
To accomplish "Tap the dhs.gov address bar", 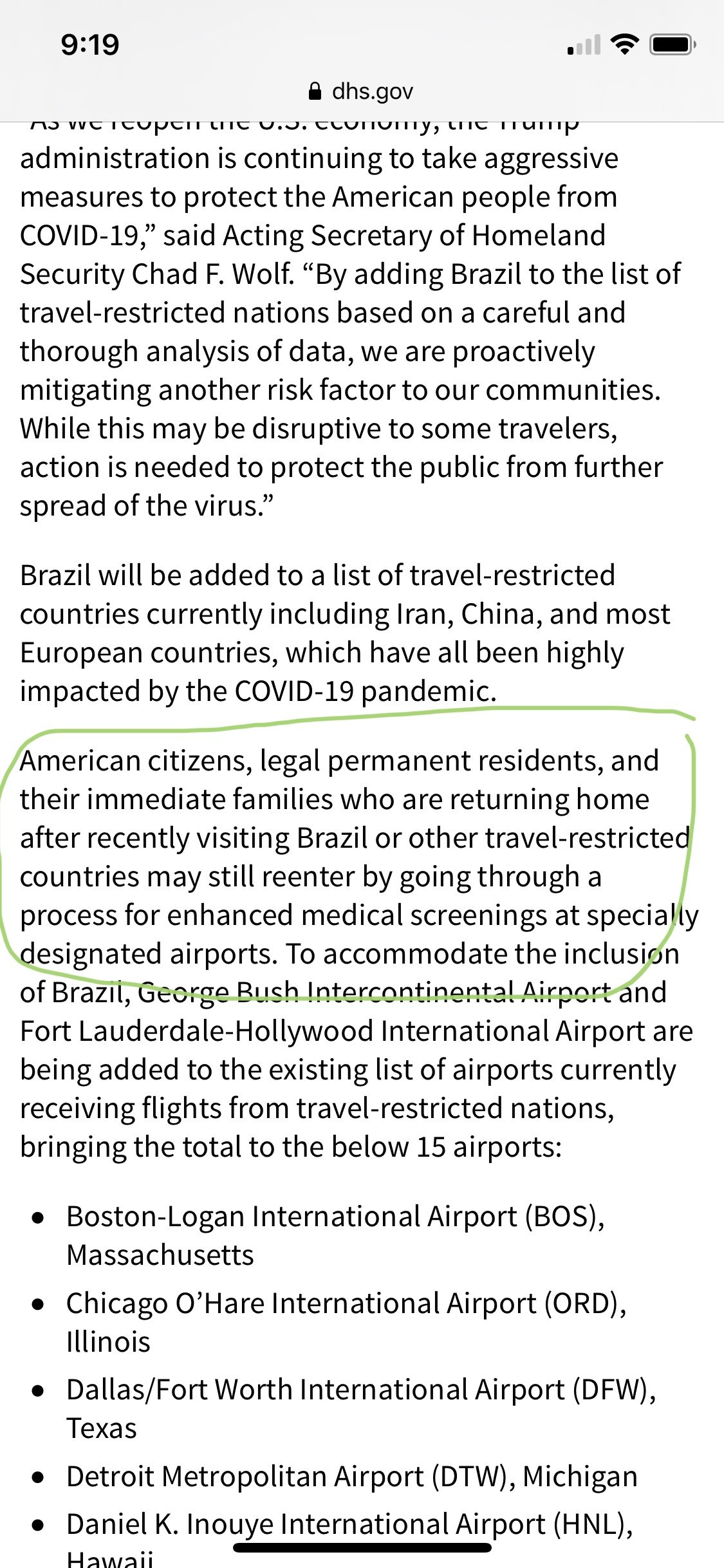I will tap(361, 91).
